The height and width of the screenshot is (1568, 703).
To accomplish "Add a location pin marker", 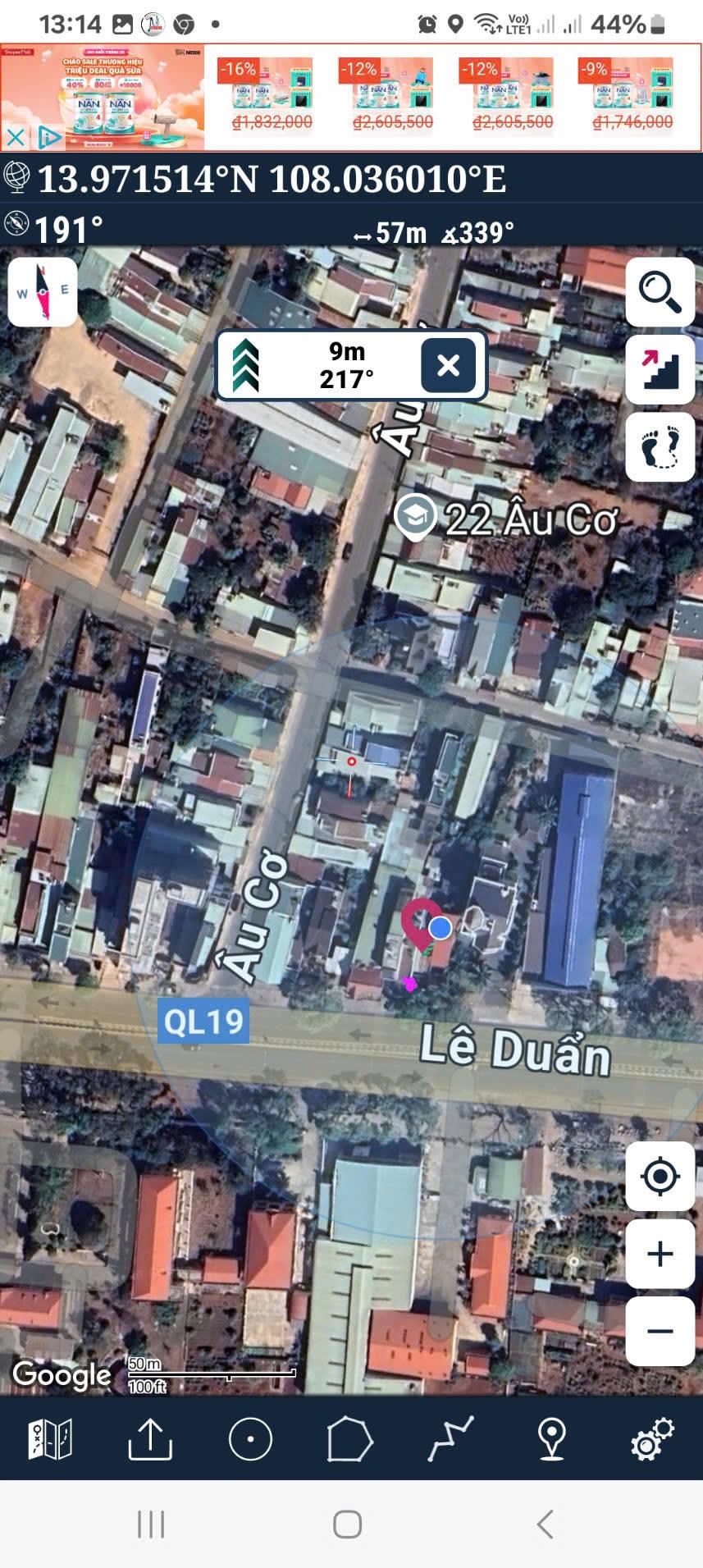I will tap(551, 1439).
